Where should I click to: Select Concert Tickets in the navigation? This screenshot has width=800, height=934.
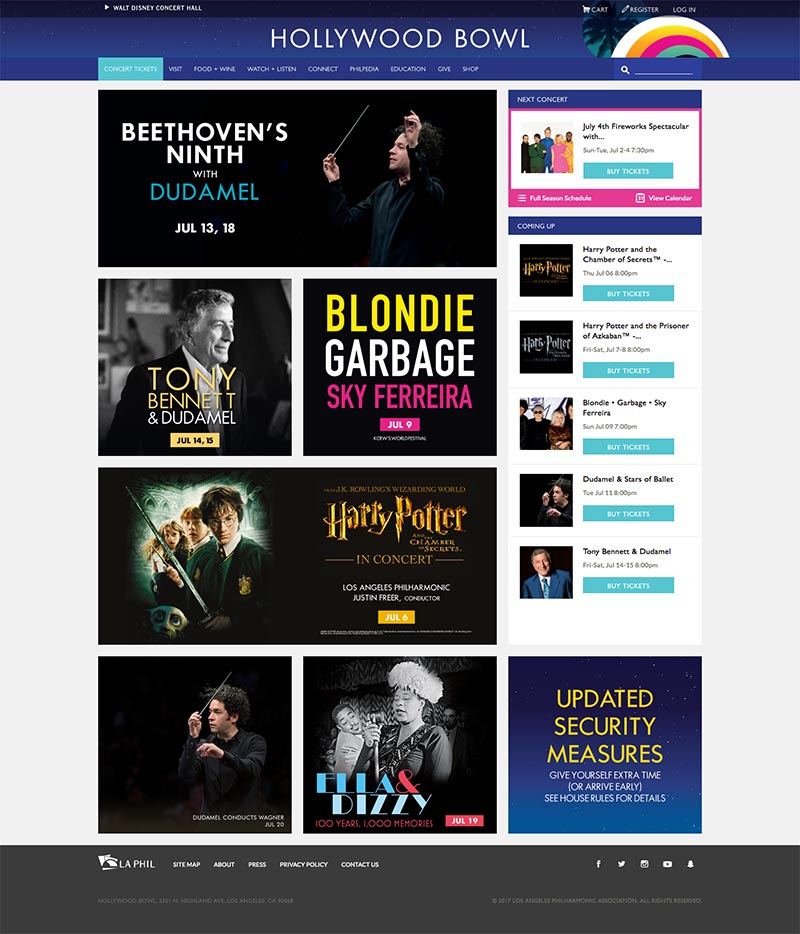click(x=130, y=69)
